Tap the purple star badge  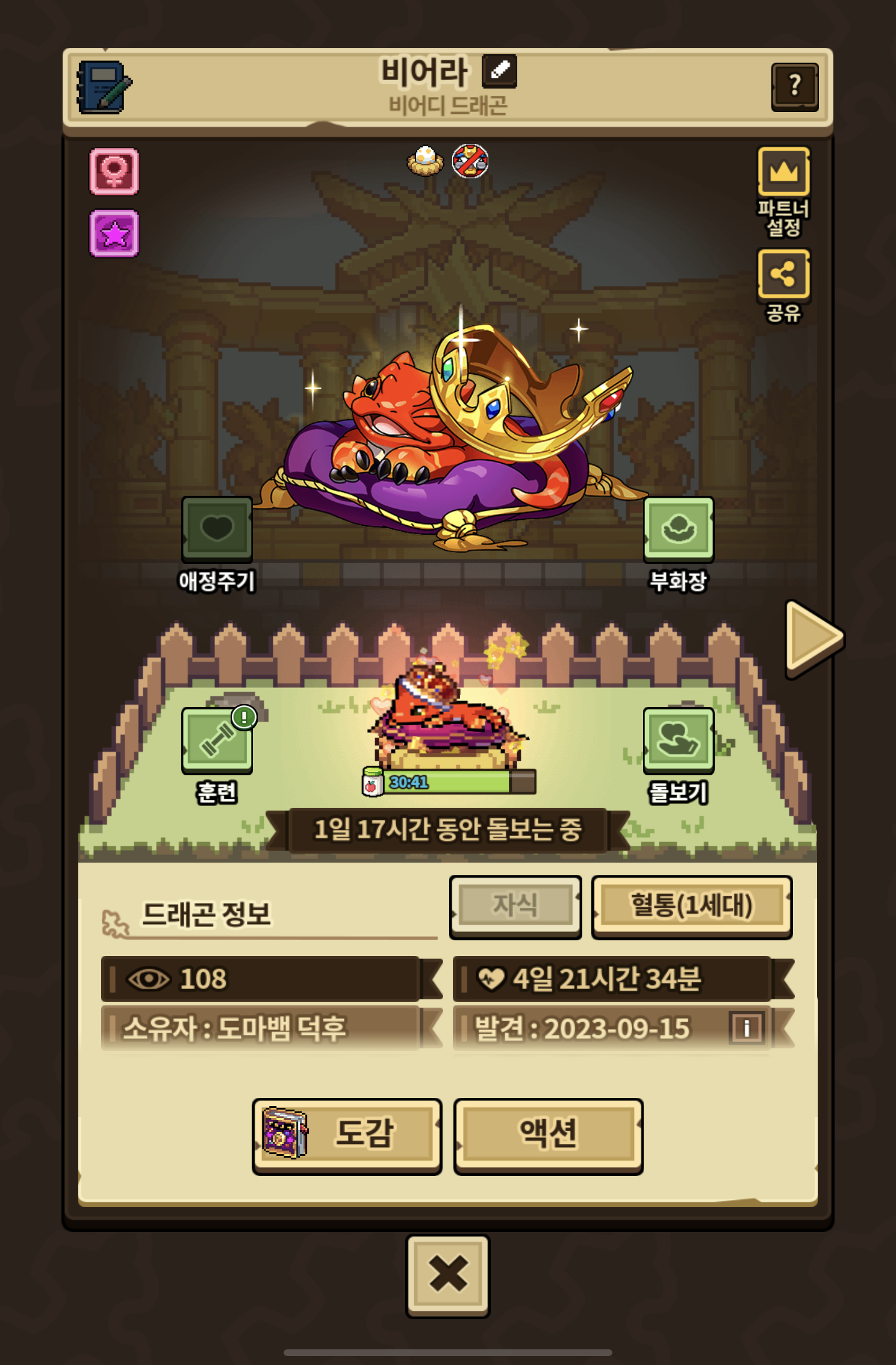pos(114,233)
